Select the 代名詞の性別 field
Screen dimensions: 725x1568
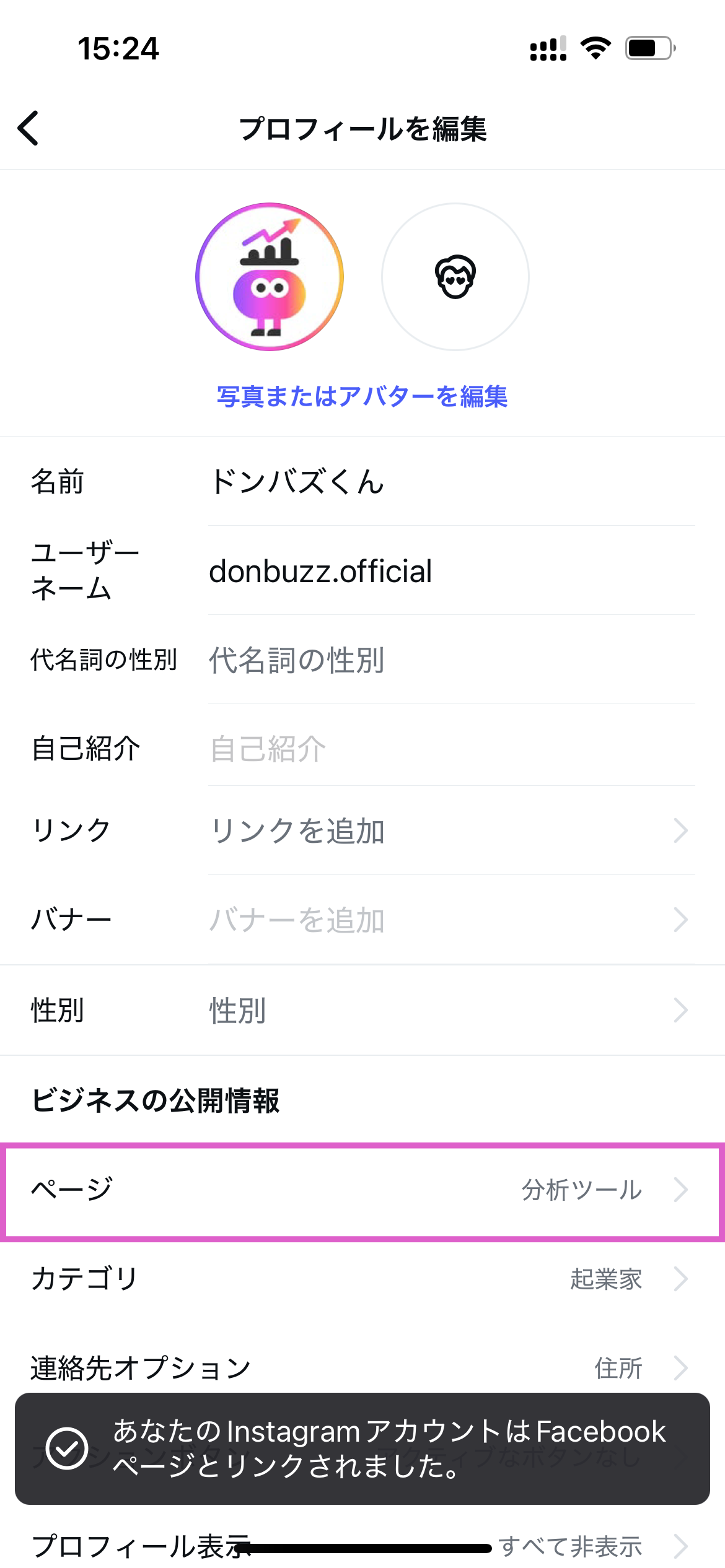[451, 660]
